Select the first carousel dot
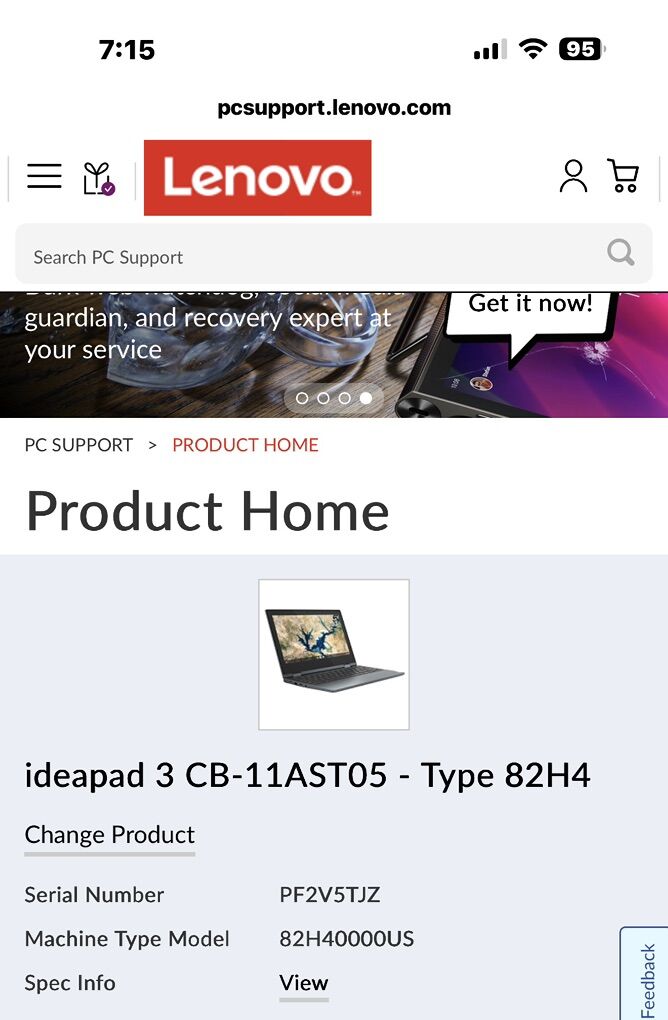 click(x=302, y=398)
